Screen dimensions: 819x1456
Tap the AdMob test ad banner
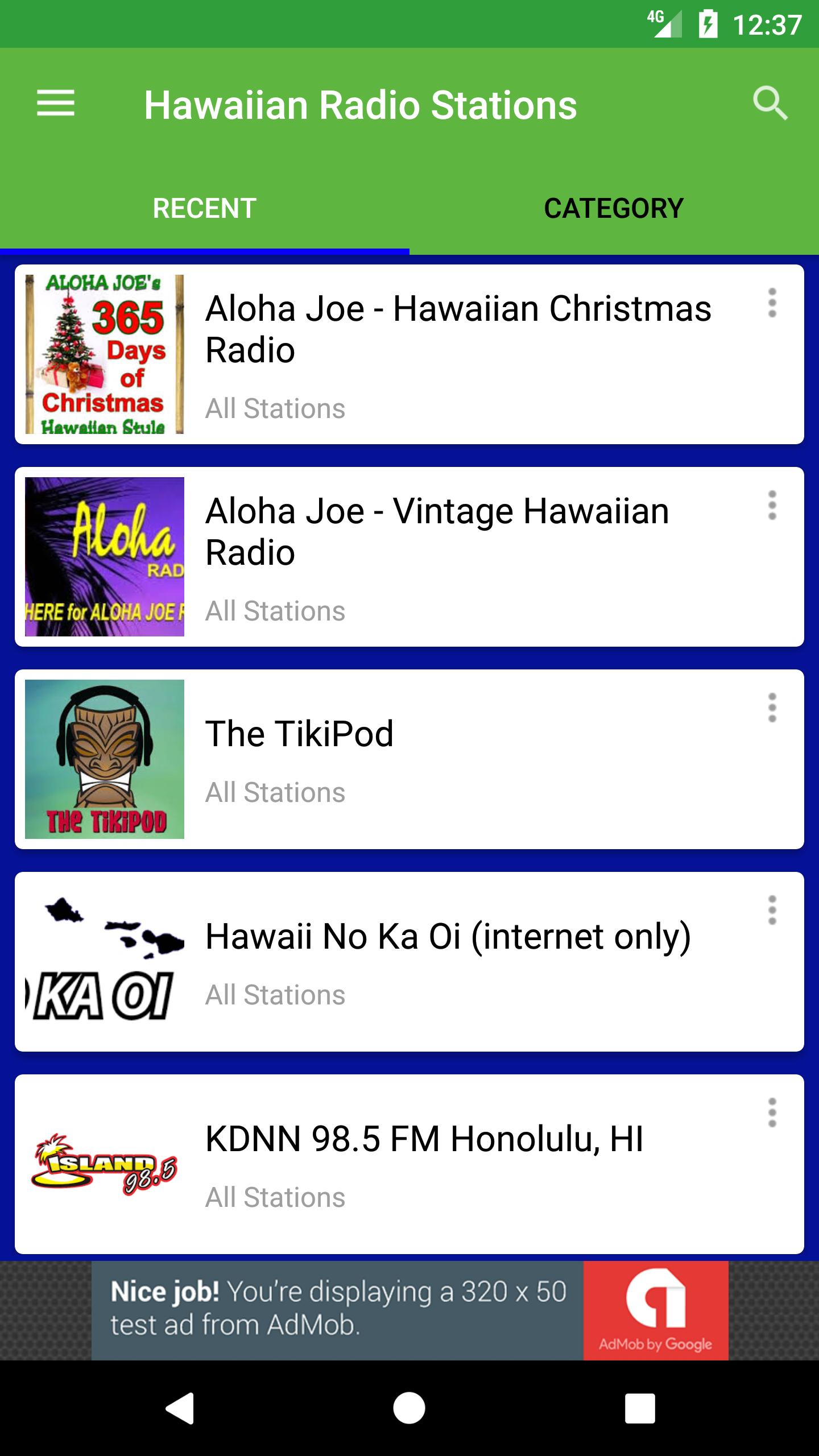point(409,1310)
